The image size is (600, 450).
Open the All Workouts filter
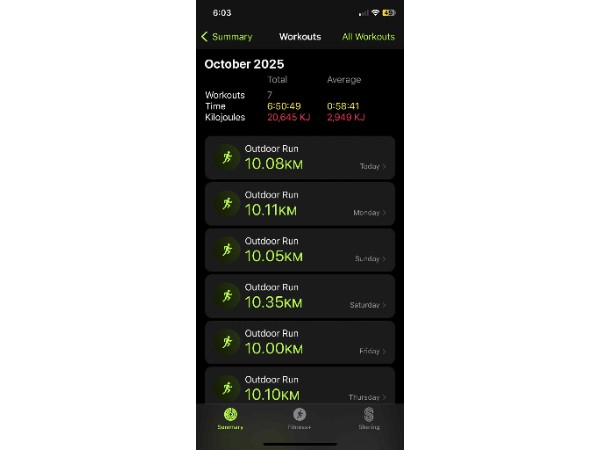pos(368,37)
